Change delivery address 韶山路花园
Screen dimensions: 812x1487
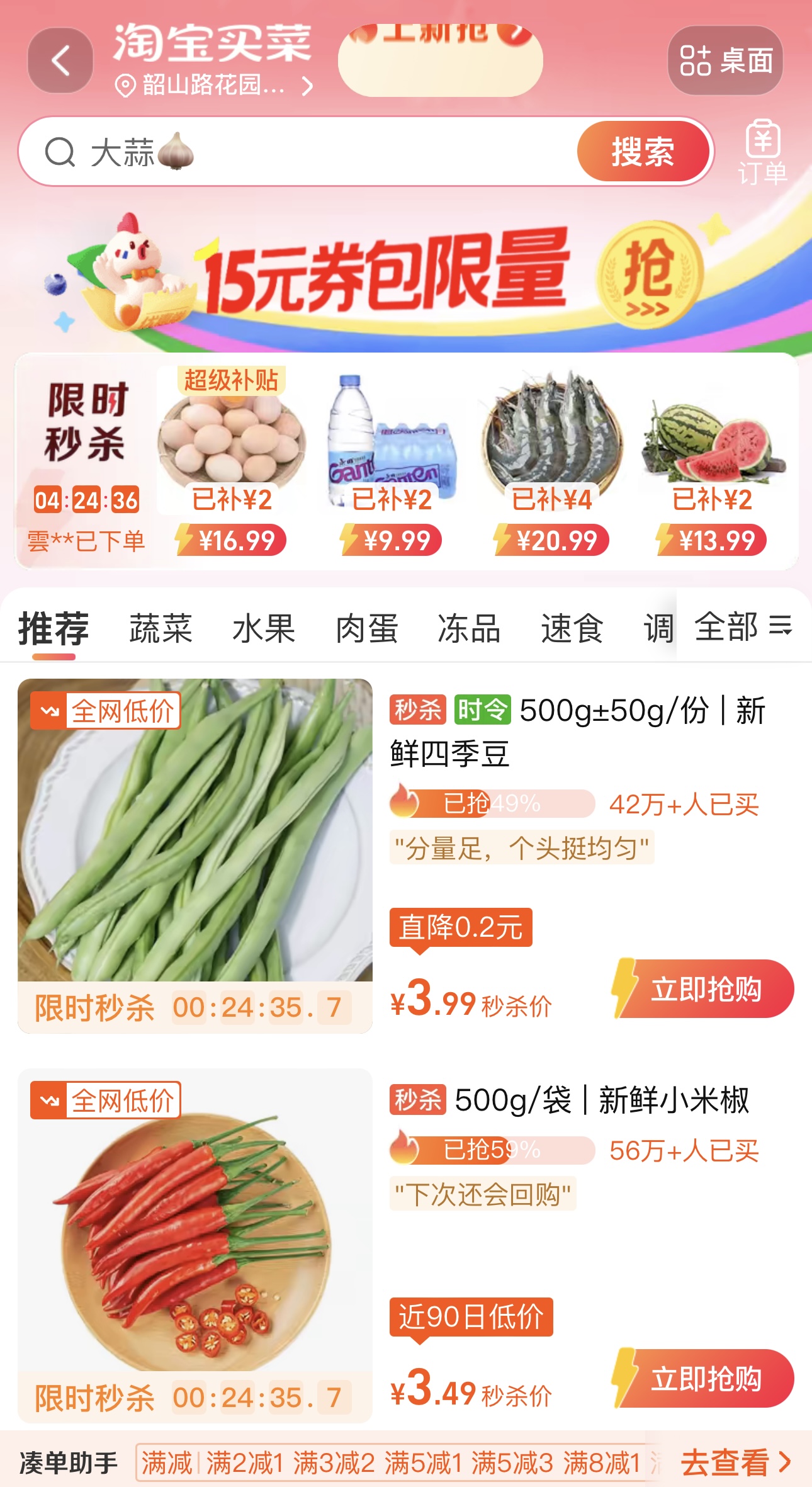click(x=214, y=86)
